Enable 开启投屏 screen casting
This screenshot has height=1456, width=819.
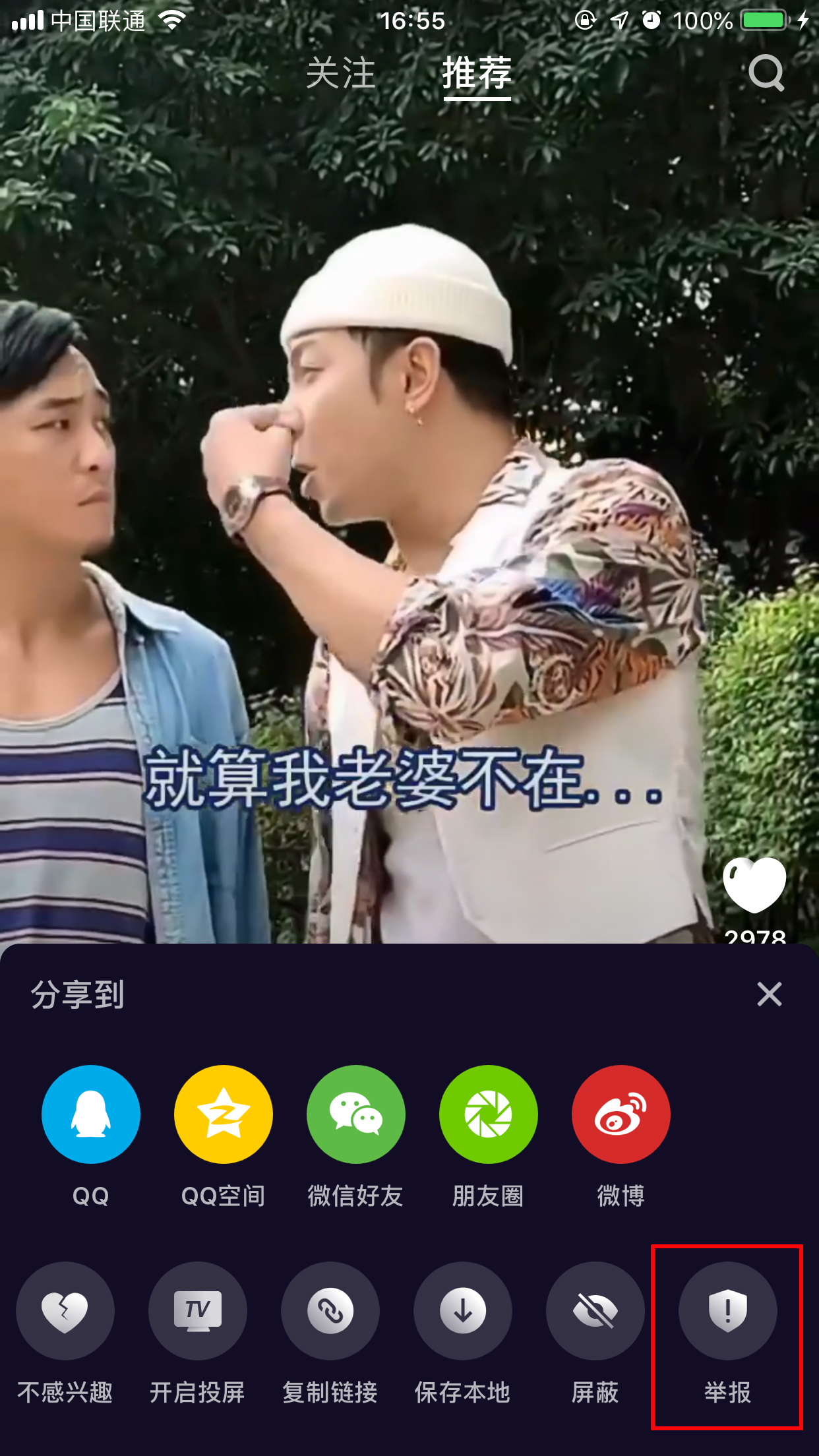(x=198, y=1312)
